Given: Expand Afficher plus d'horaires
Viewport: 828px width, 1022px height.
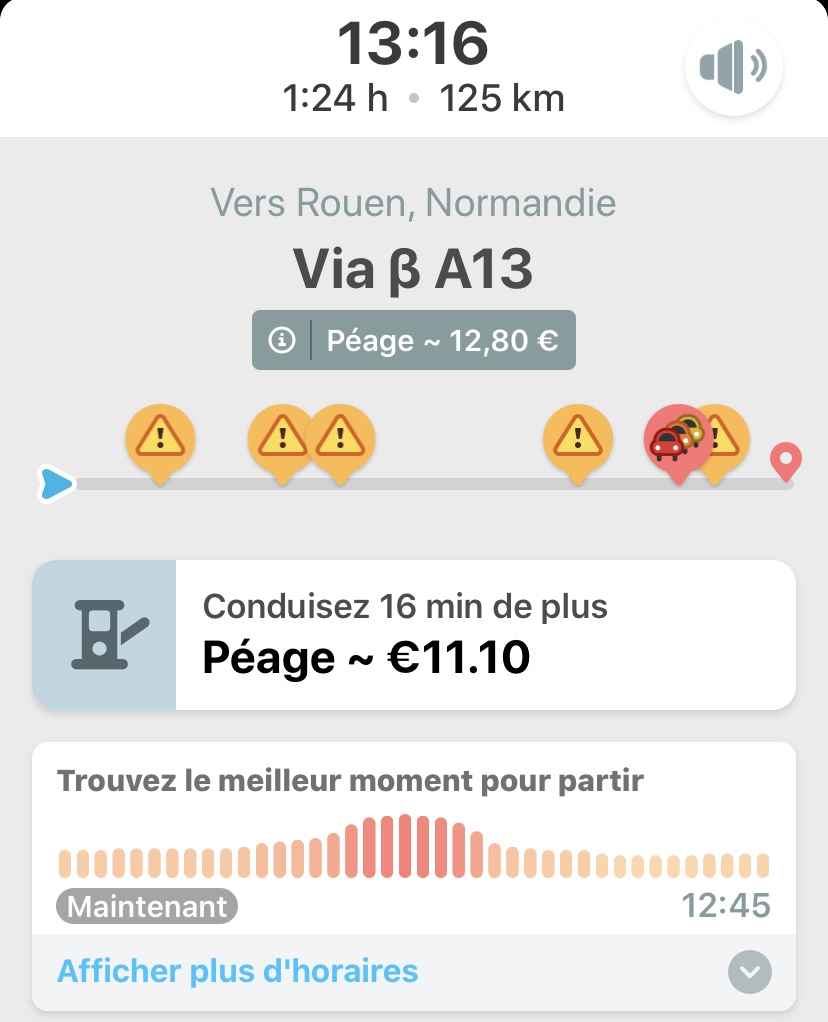Looking at the screenshot, I should [414, 971].
